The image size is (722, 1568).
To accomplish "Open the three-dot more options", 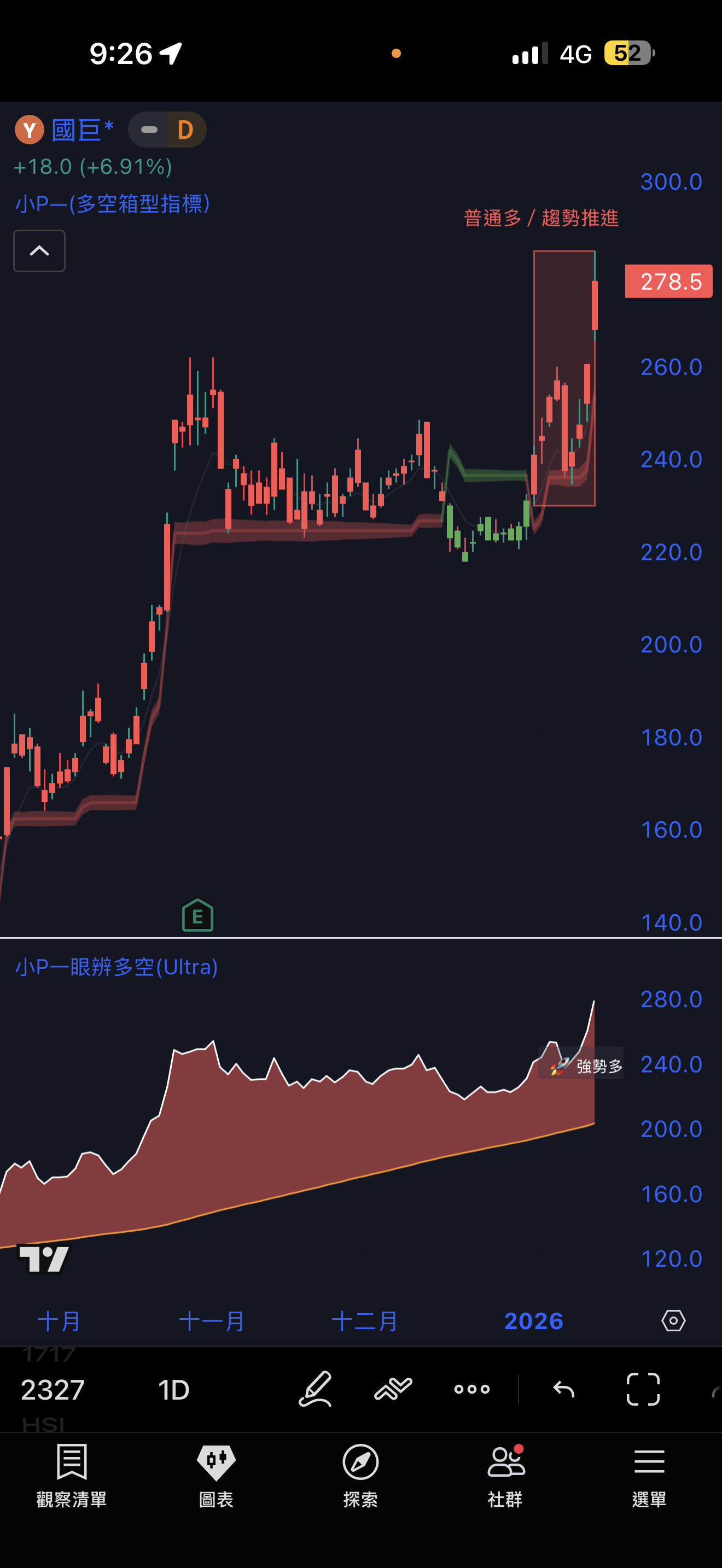I will 472,1389.
